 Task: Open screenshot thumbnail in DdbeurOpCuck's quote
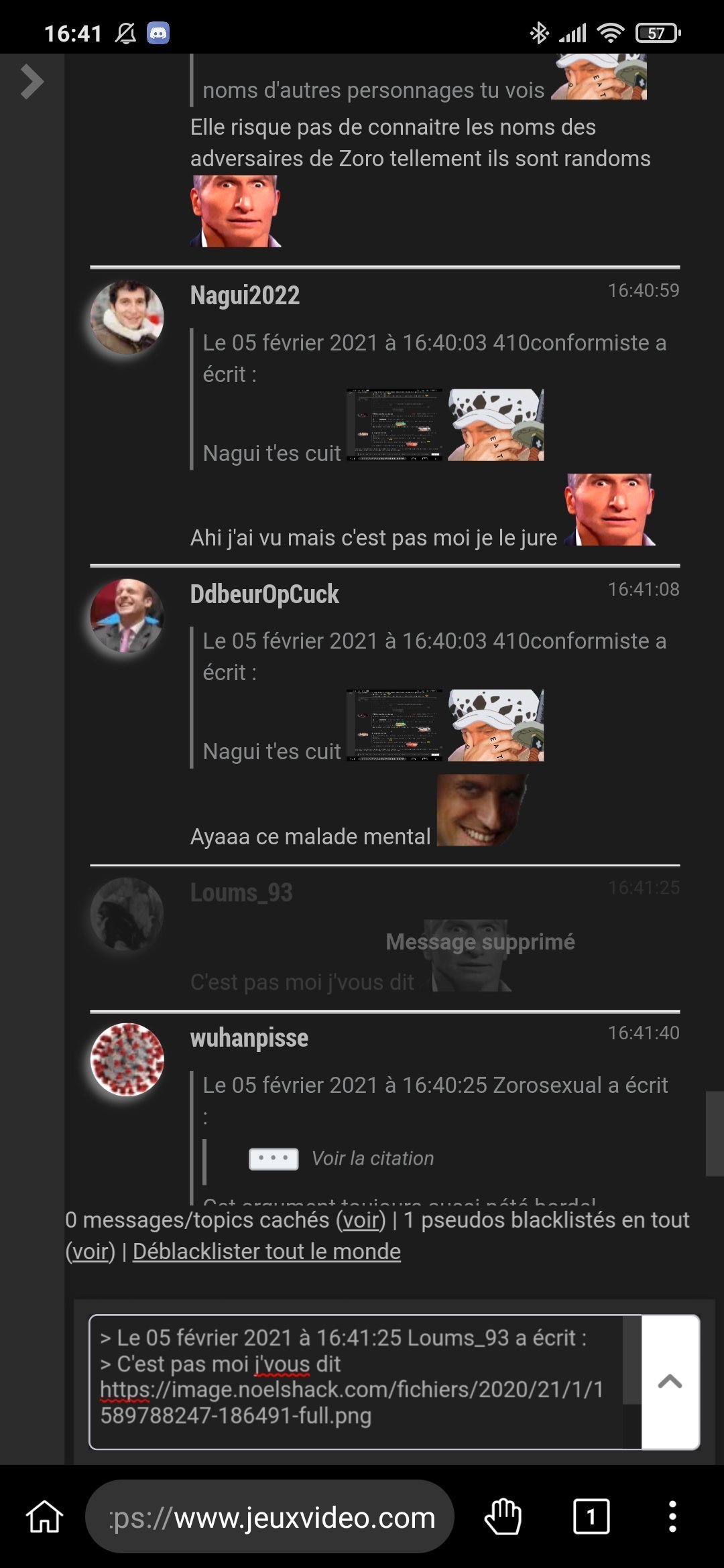coord(394,725)
